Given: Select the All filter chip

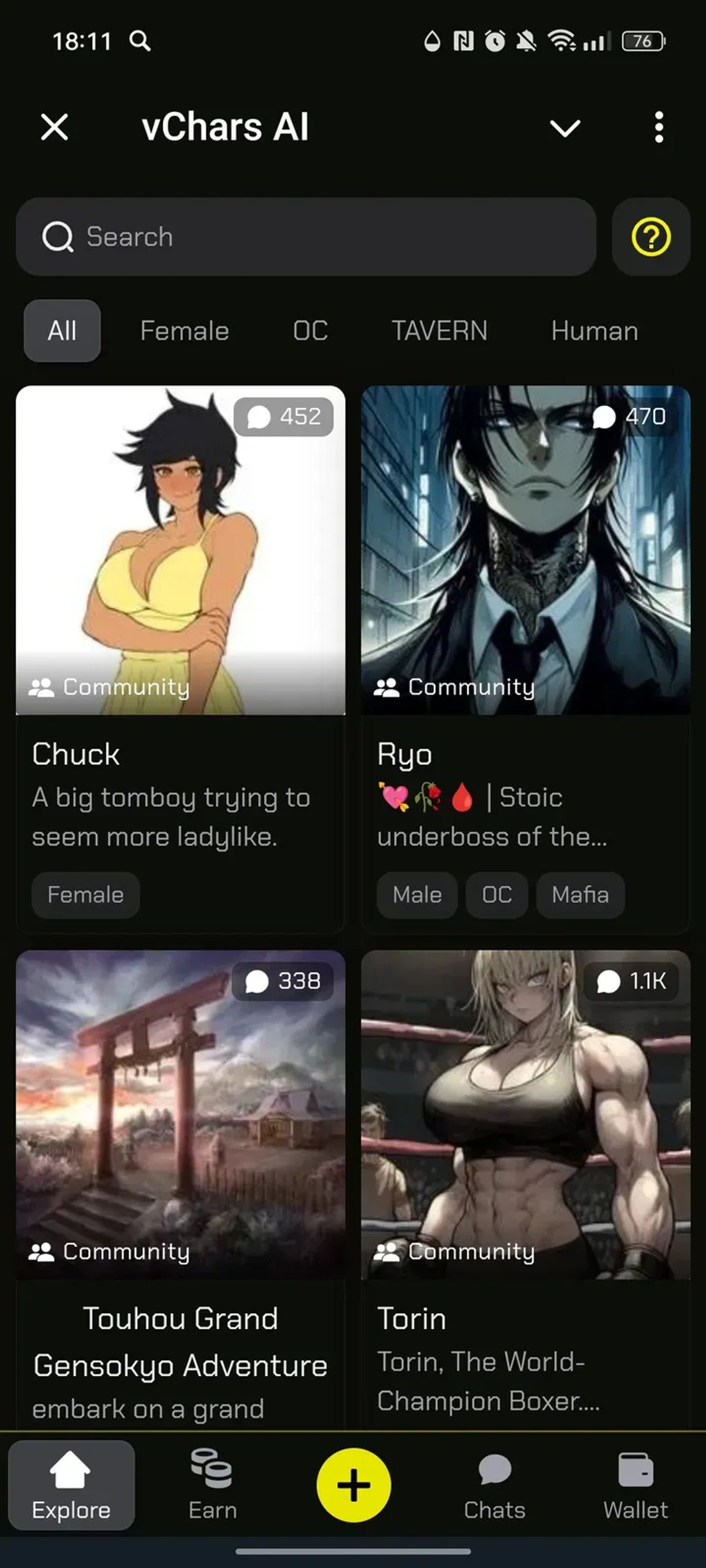Looking at the screenshot, I should point(62,331).
